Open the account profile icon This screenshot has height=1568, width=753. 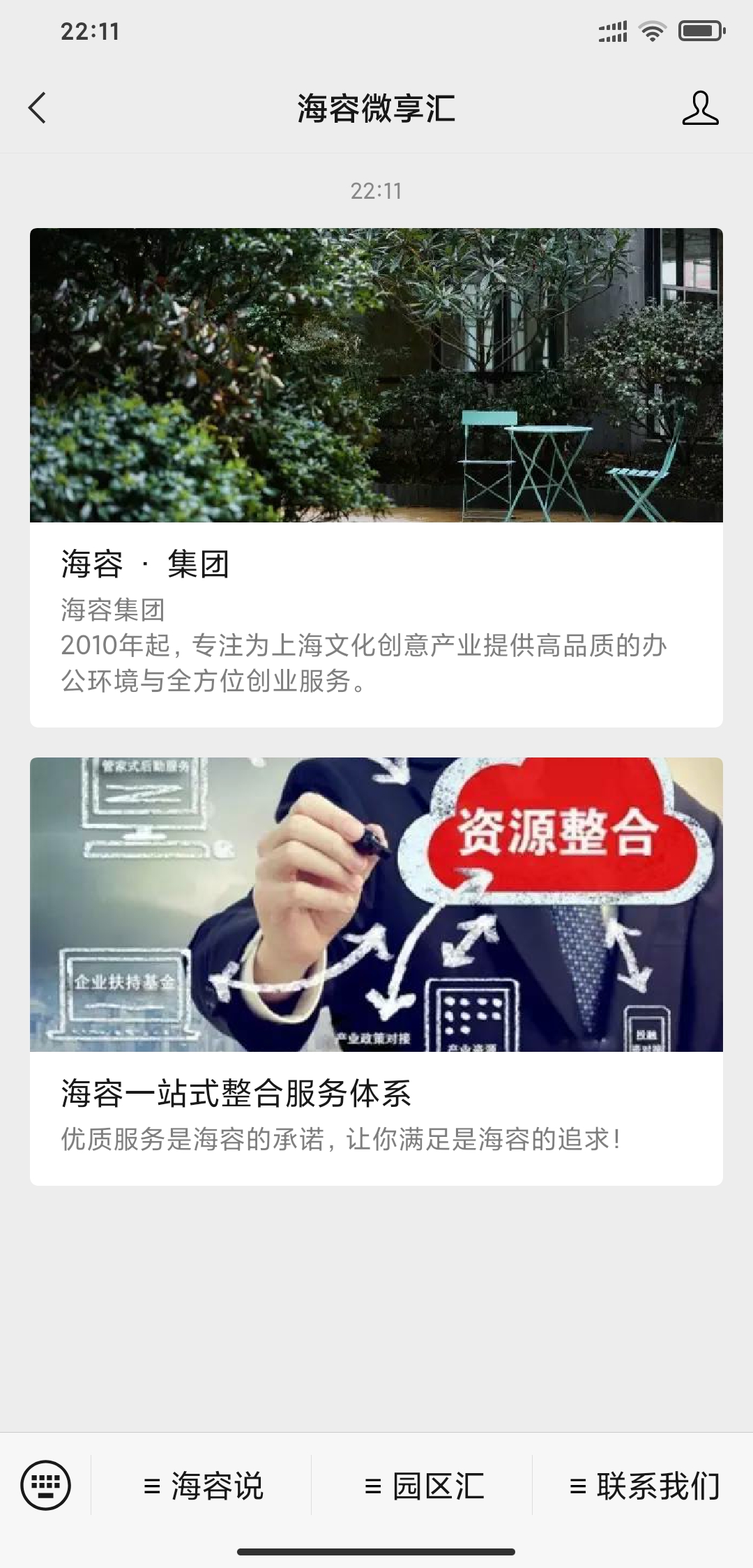700,108
